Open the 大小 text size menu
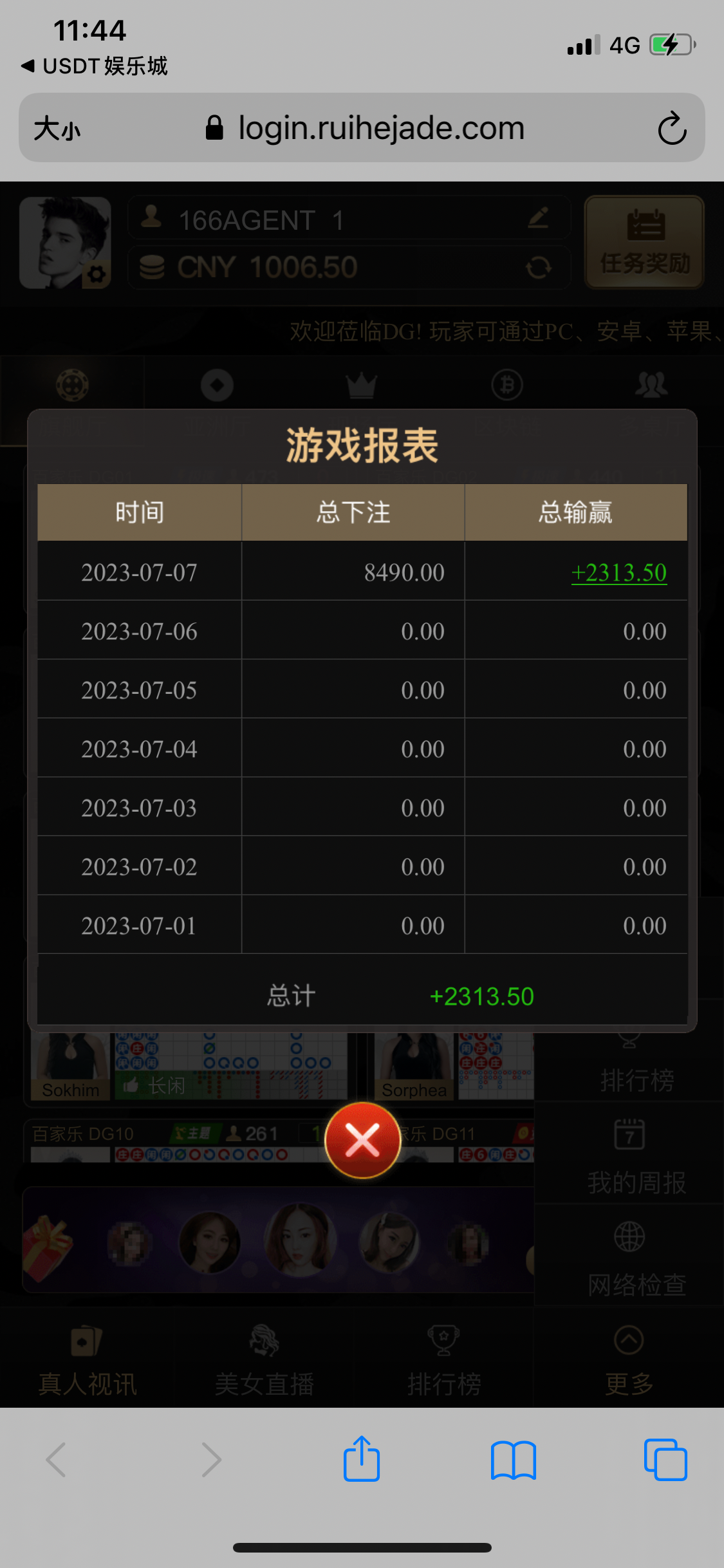Viewport: 724px width, 1568px height. click(x=57, y=128)
